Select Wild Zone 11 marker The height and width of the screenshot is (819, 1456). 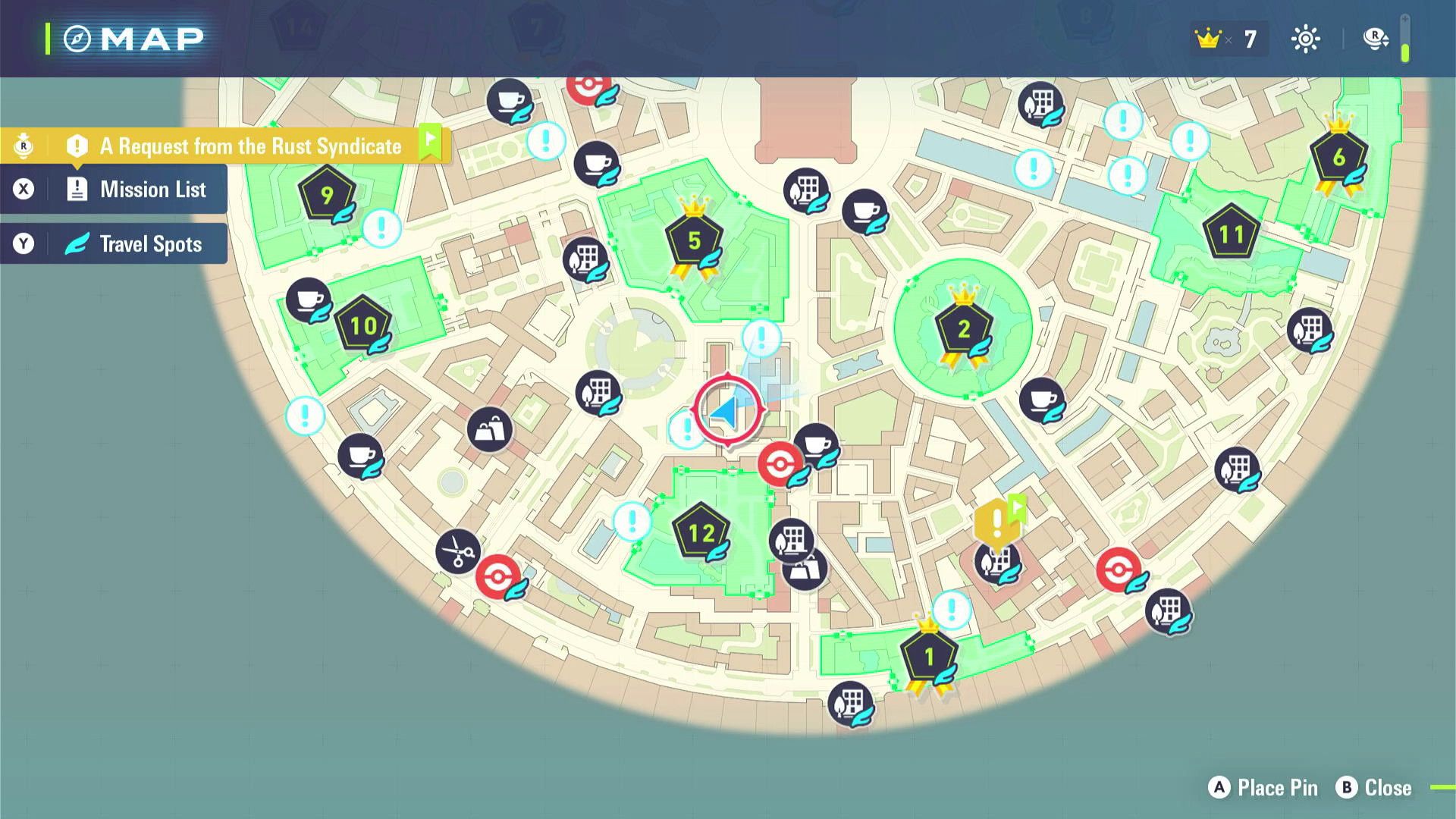(1231, 234)
